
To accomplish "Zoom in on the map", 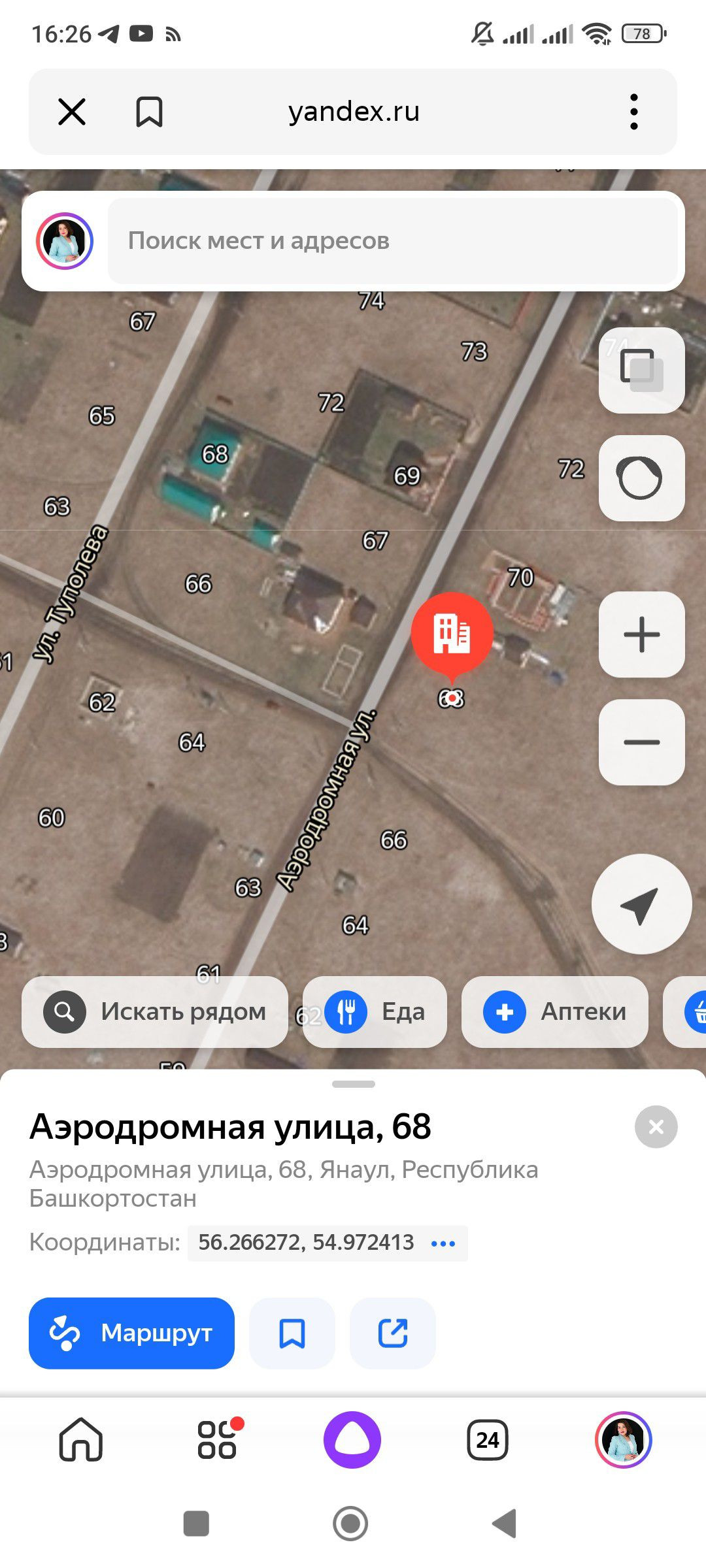I will tap(641, 634).
